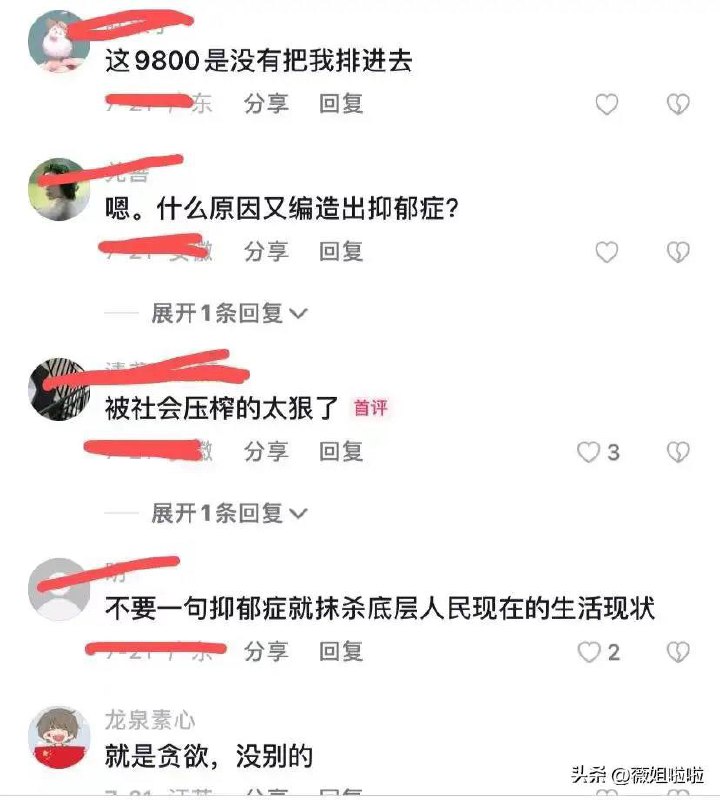The height and width of the screenshot is (800, 720).
Task: Like the comment about 9800
Action: coord(607,104)
